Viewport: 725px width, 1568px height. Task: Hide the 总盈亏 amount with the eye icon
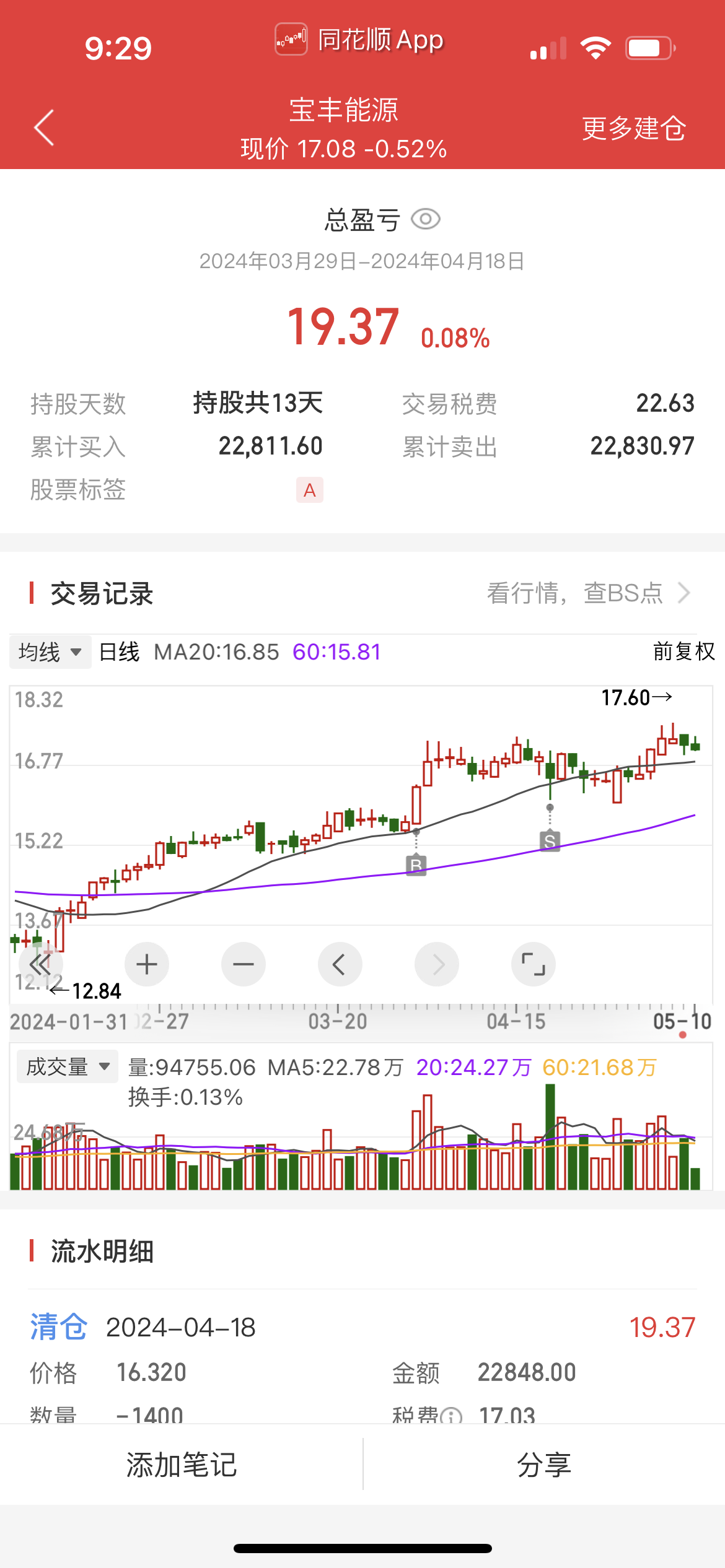point(426,219)
